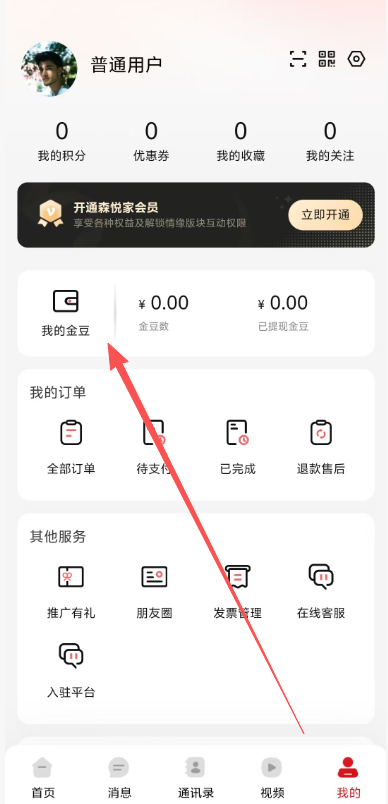Open 已完成 orders
This screenshot has height=804, width=388.
237,447
